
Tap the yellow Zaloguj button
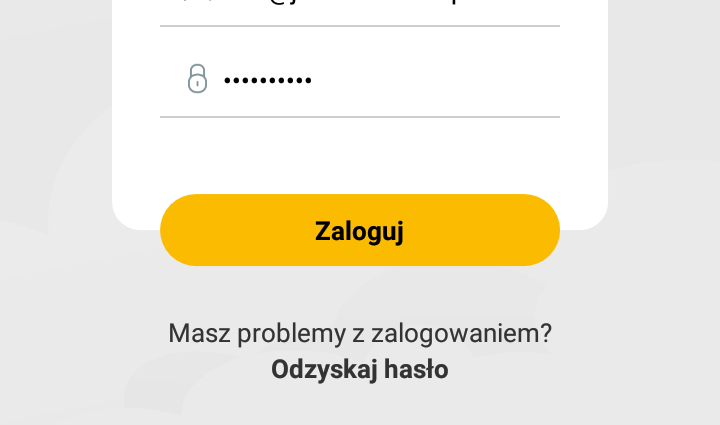coord(359,231)
